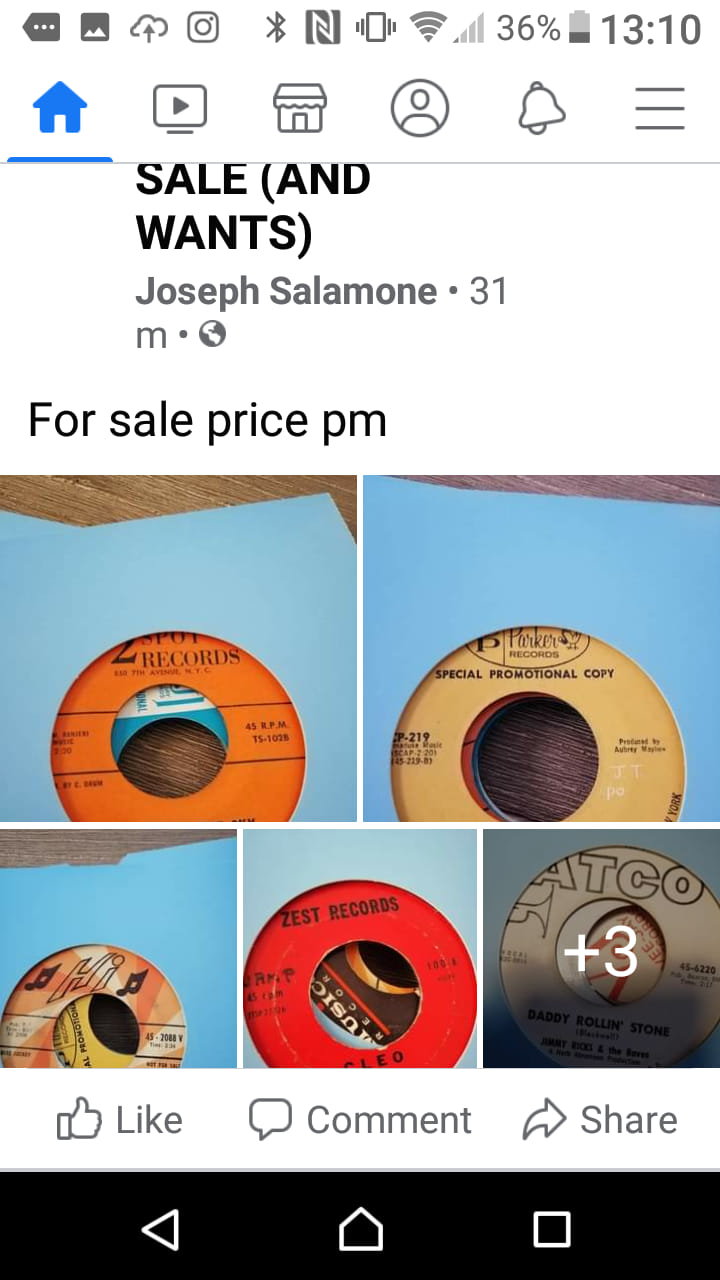
Task: Open the Hi Records photo
Action: [118, 948]
